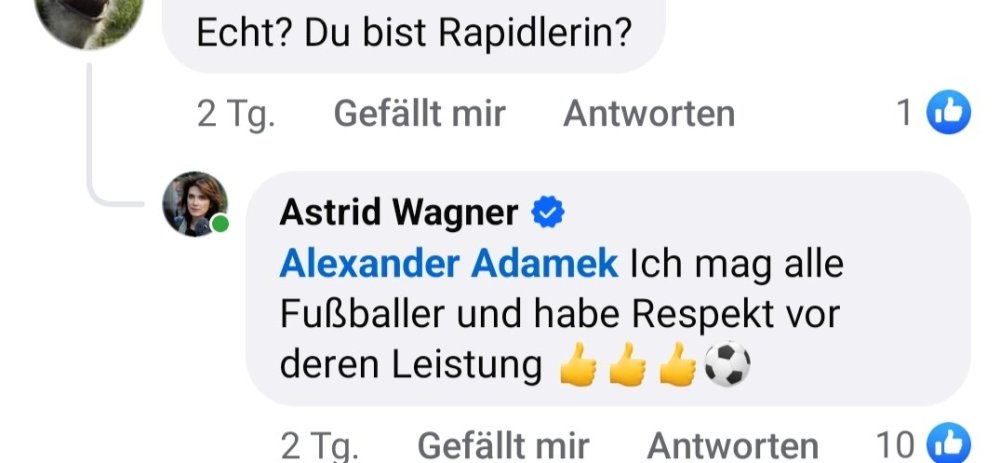Open the top commenter's profile picture
This screenshot has height=463, width=1000.
point(90,20)
